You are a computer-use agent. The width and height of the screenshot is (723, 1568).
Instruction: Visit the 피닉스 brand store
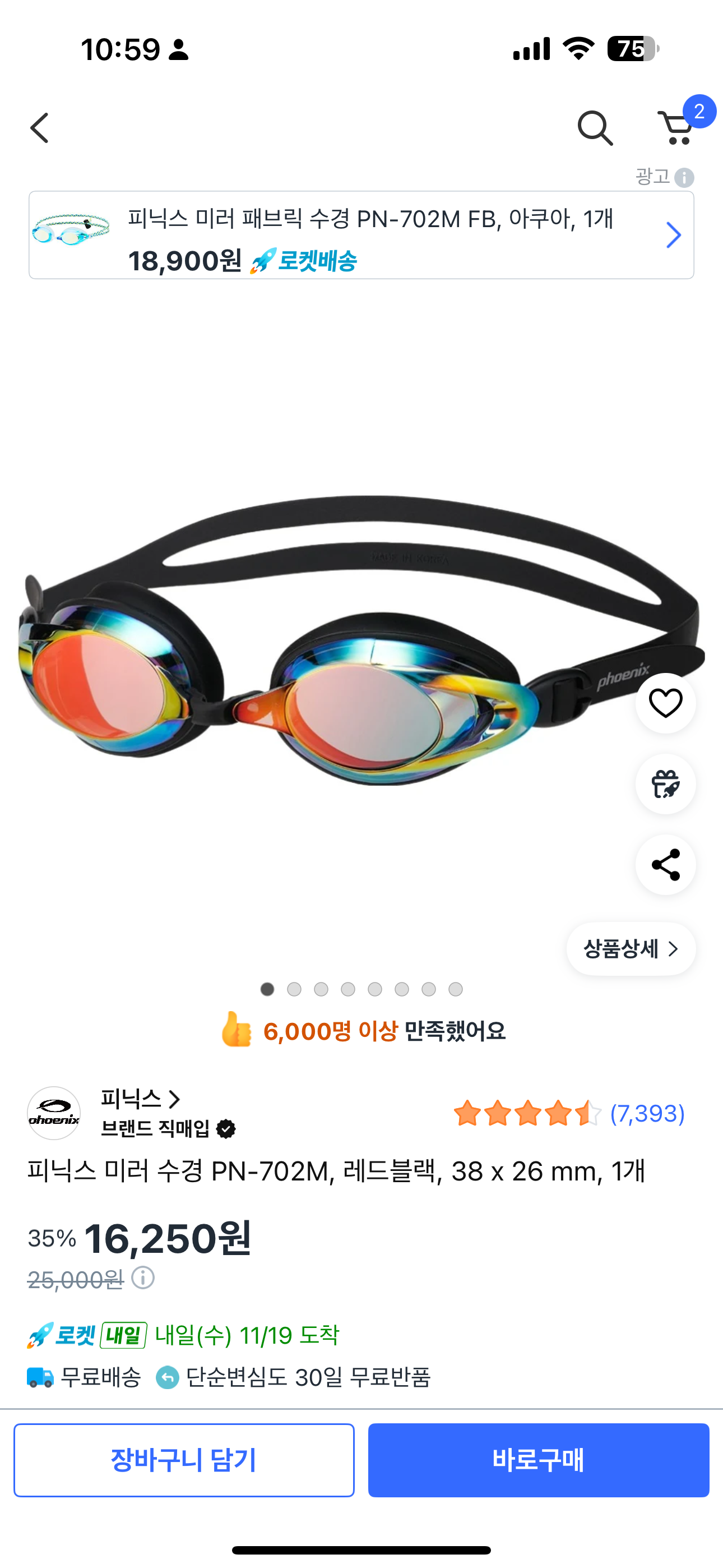[x=140, y=1099]
